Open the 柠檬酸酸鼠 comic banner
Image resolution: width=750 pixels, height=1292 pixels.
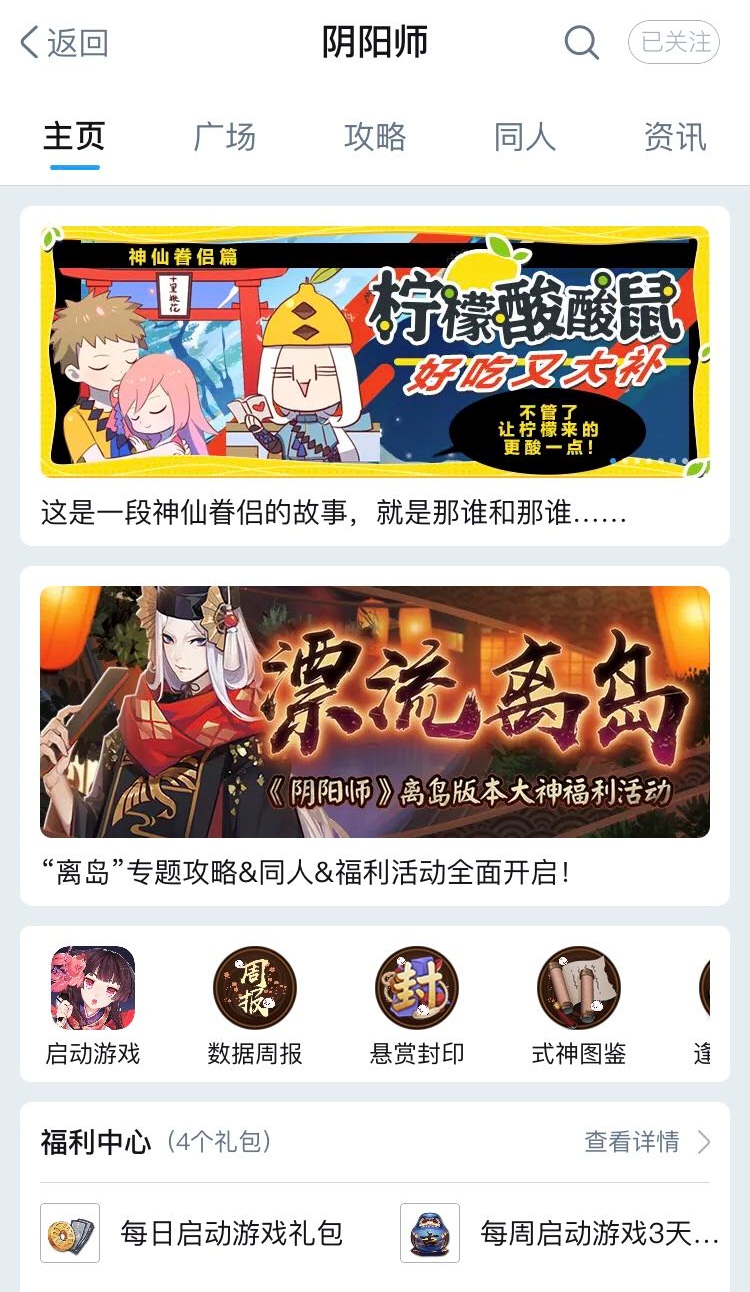(x=375, y=351)
